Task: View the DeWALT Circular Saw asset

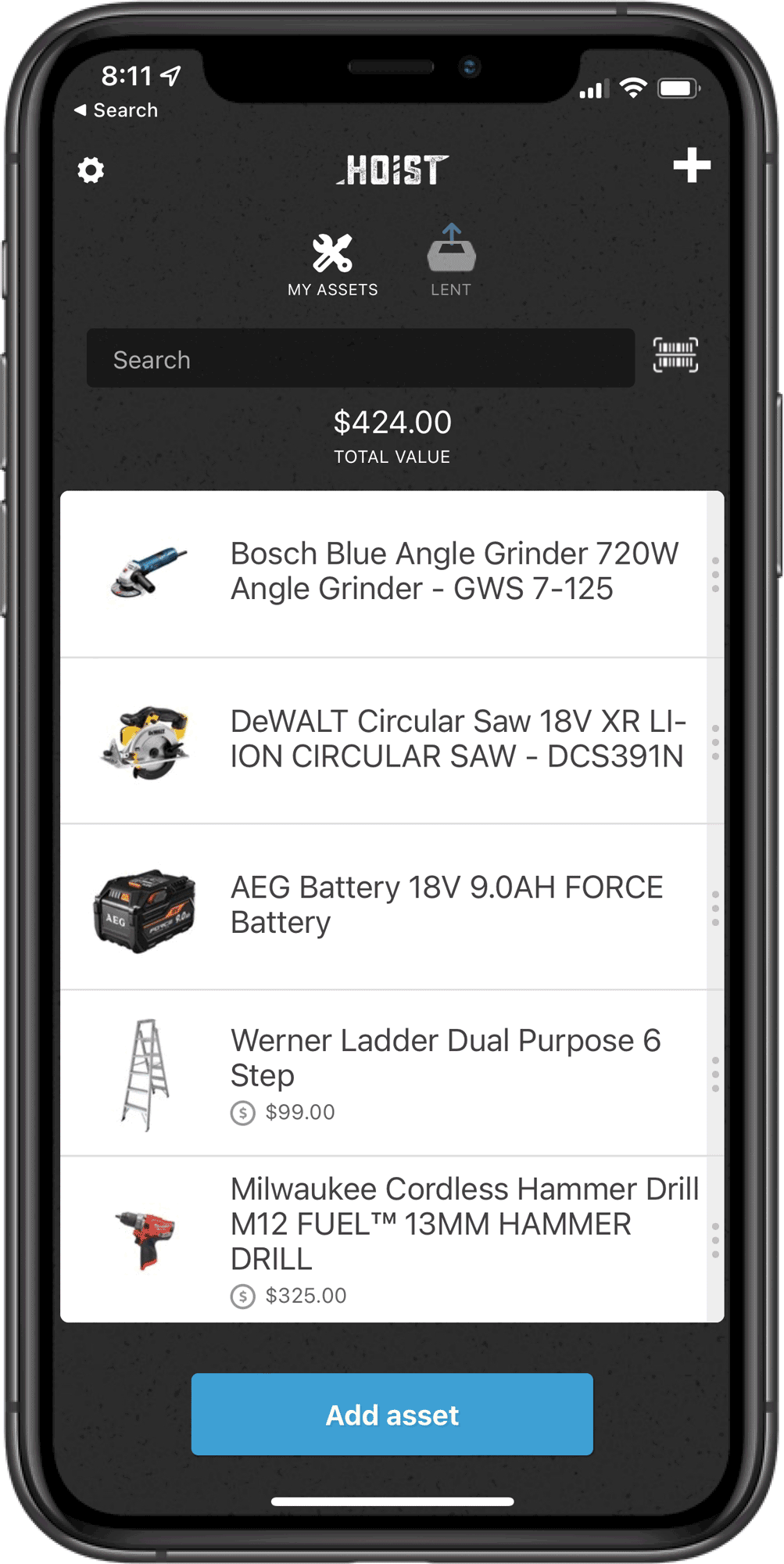Action: (422, 740)
